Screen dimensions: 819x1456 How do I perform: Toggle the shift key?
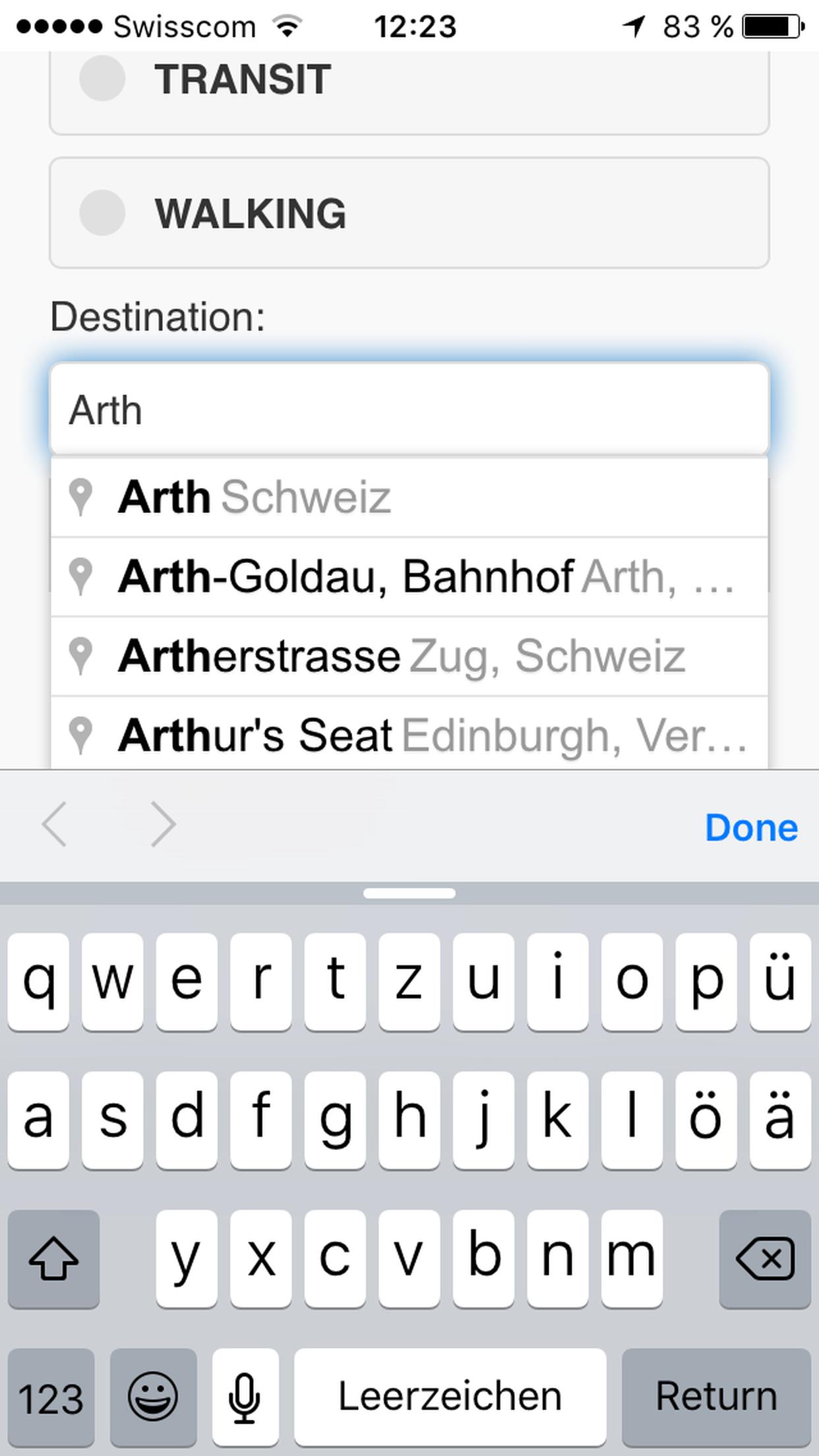(x=53, y=1258)
